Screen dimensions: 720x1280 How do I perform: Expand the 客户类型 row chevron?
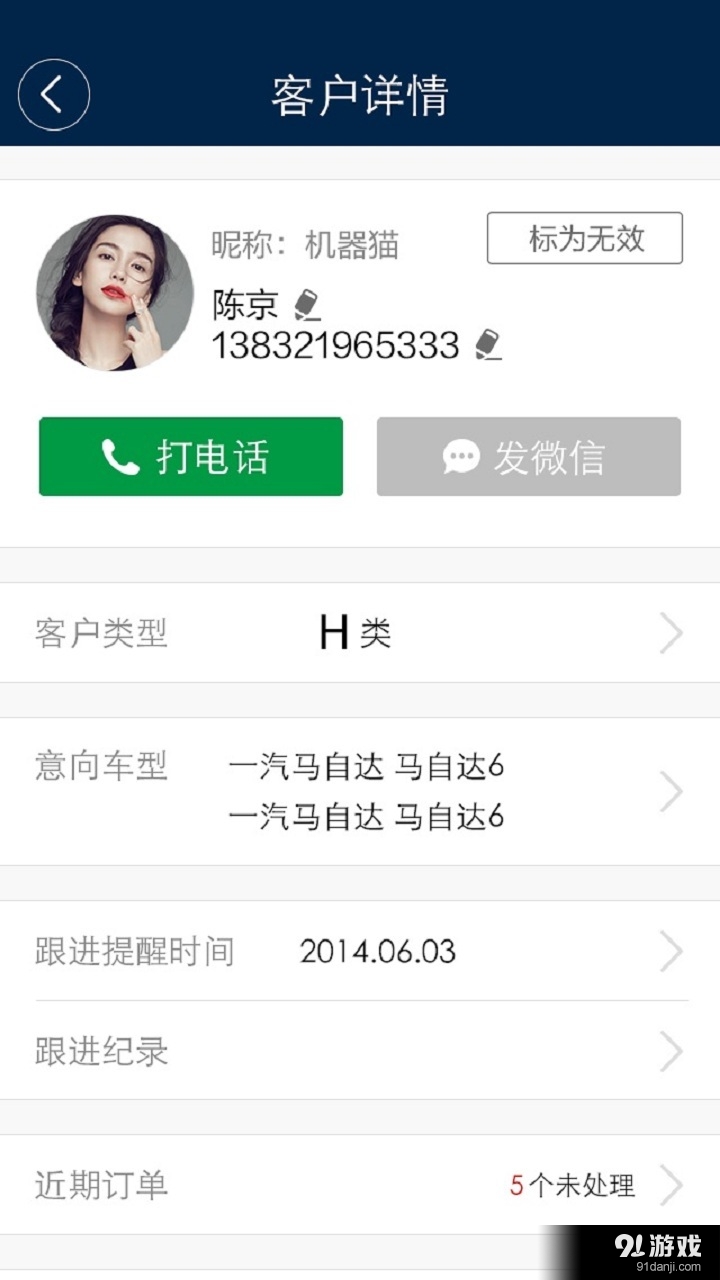pyautogui.click(x=672, y=633)
